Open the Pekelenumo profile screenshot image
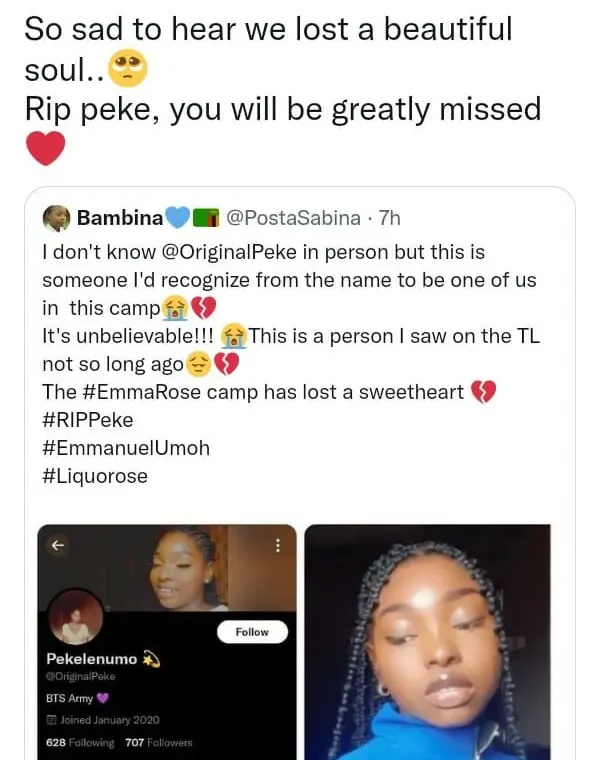Screen dimensions: 600x760 pos(167,640)
